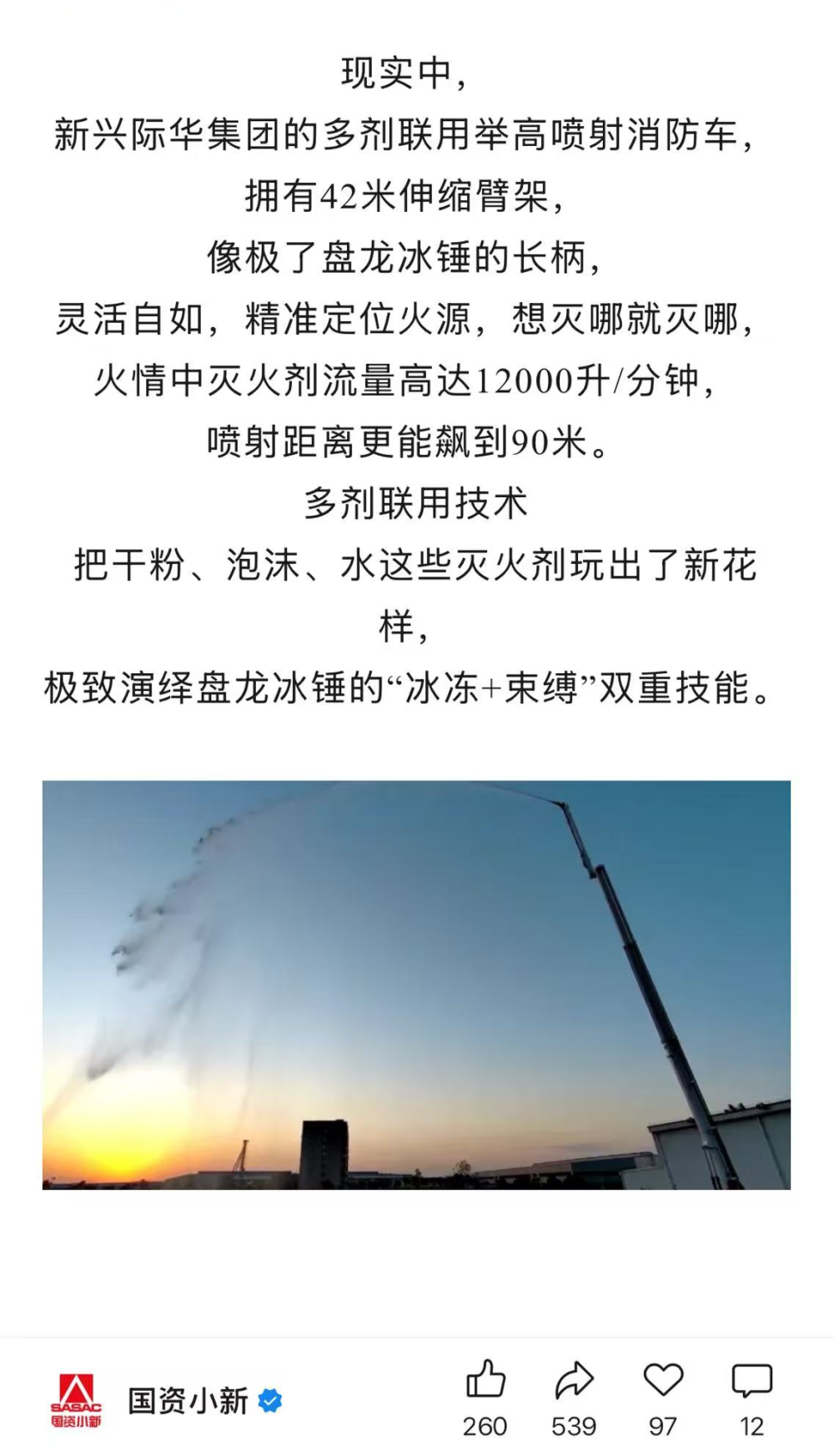
Task: Share this article
Action: (x=574, y=1379)
